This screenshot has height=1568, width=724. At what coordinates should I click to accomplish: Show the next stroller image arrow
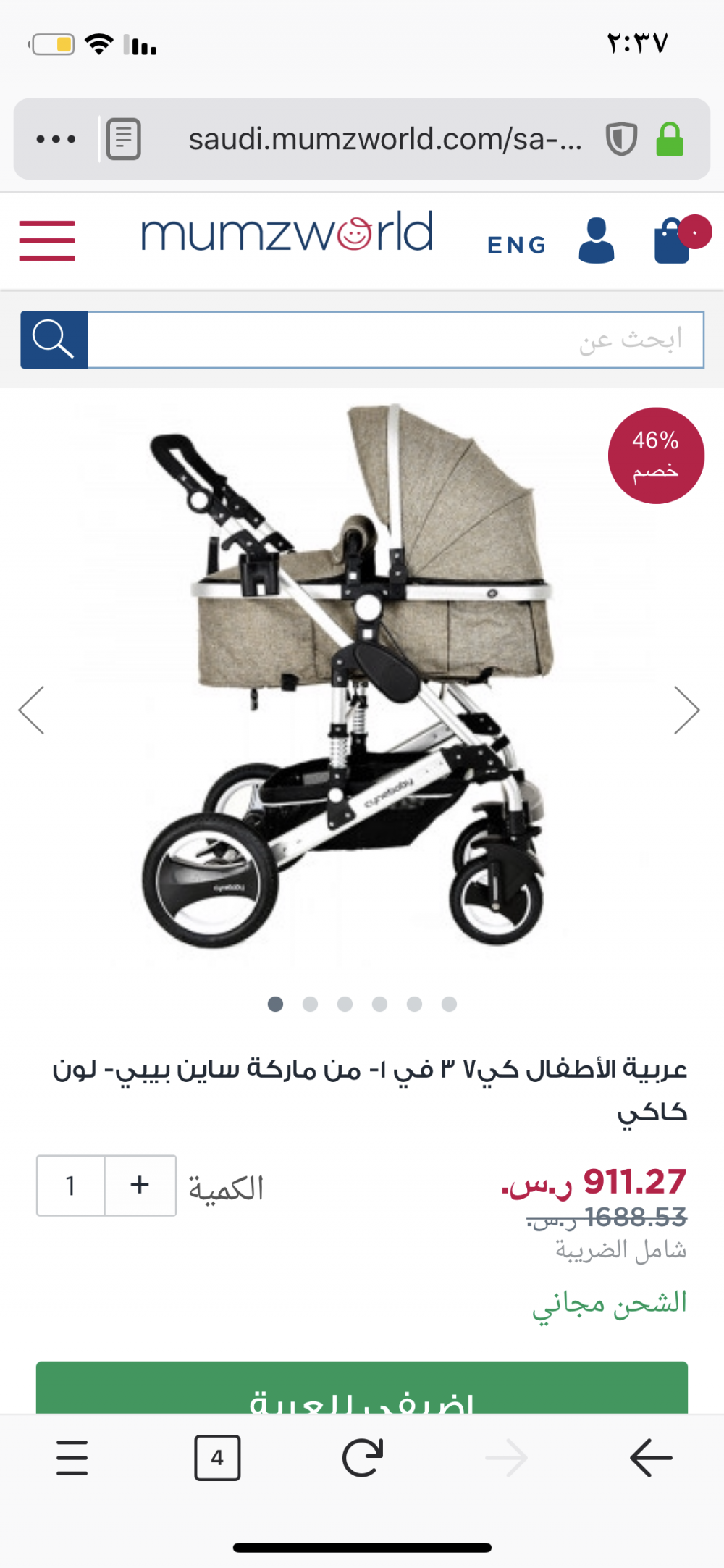point(686,710)
